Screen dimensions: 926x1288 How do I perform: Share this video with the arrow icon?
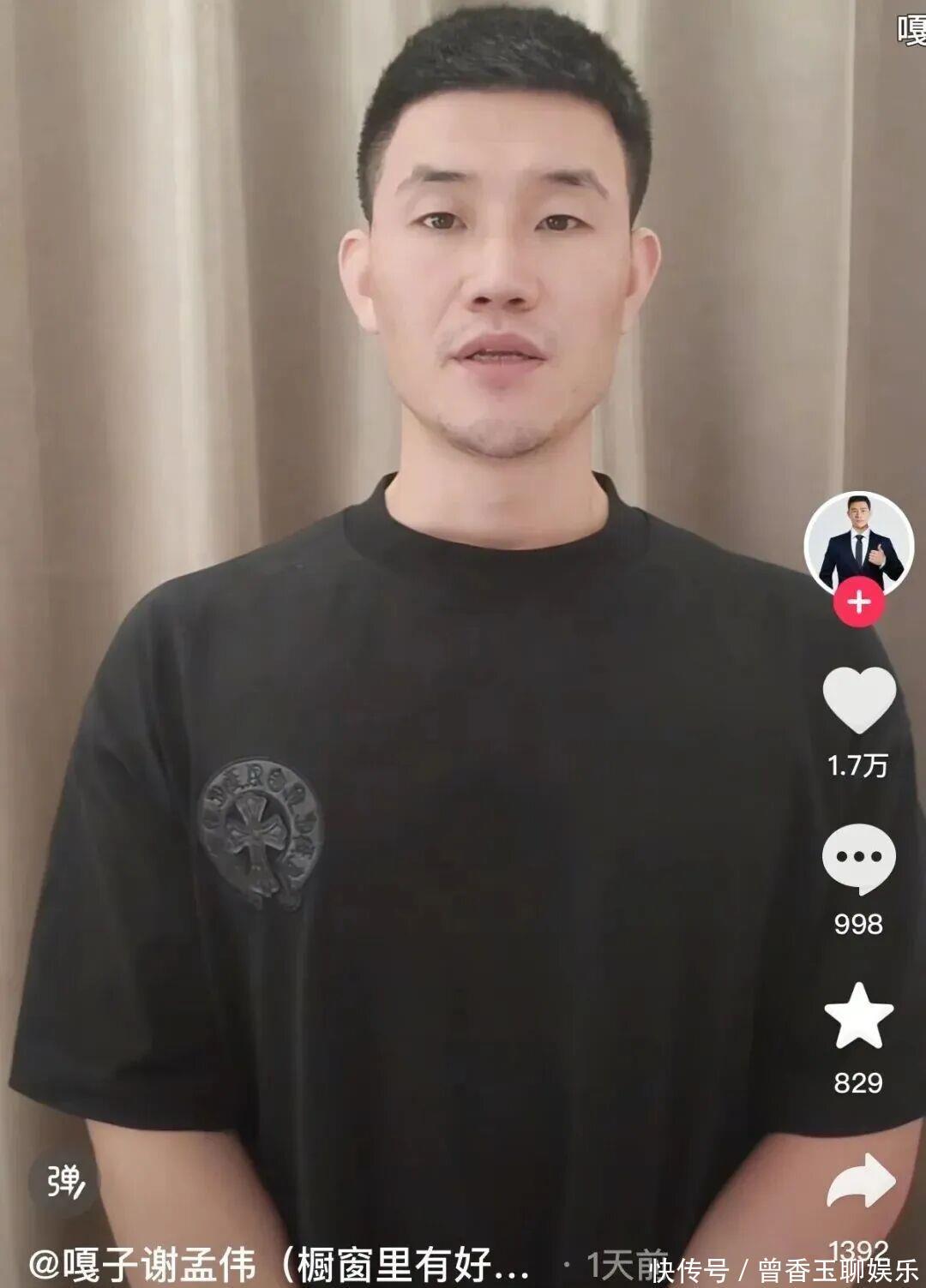860,1182
